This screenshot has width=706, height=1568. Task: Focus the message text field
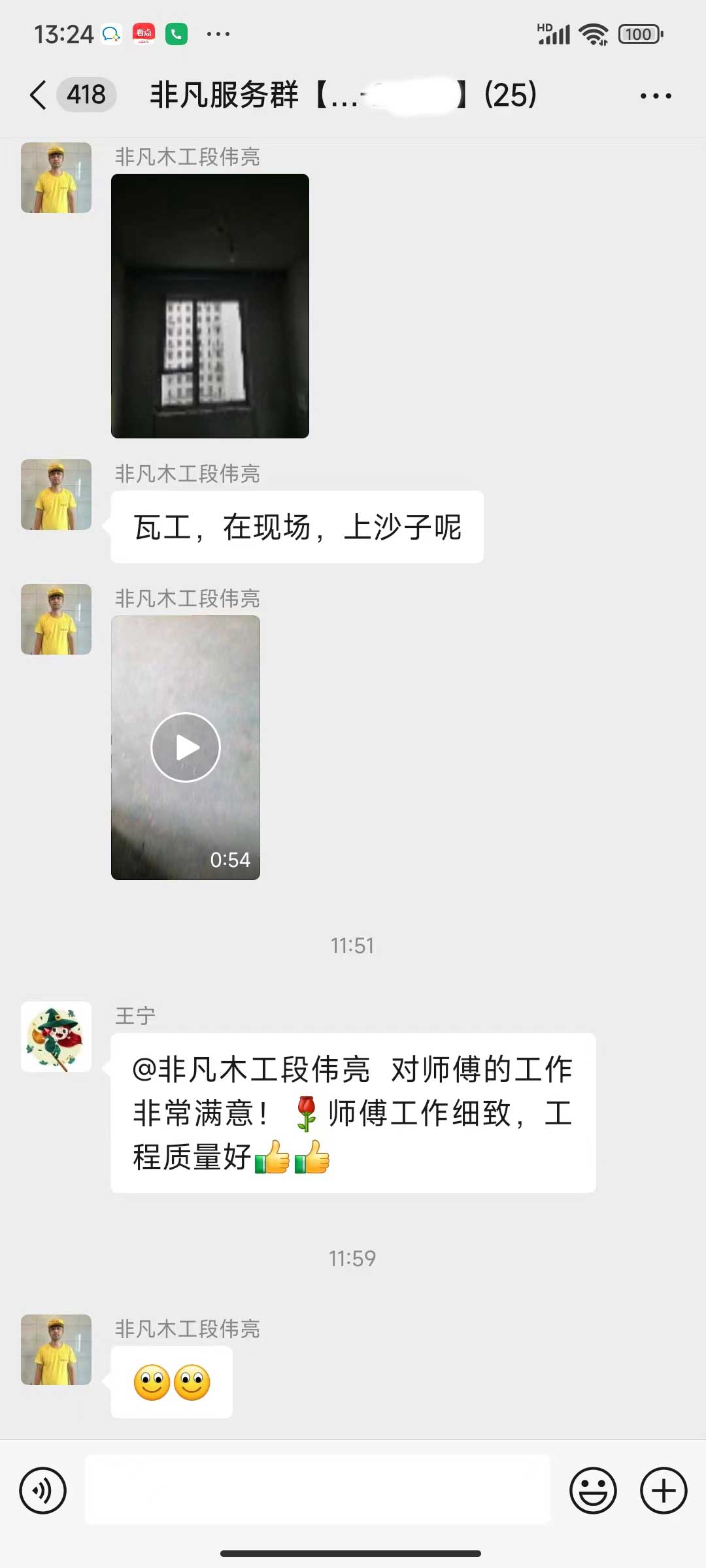point(318,1490)
